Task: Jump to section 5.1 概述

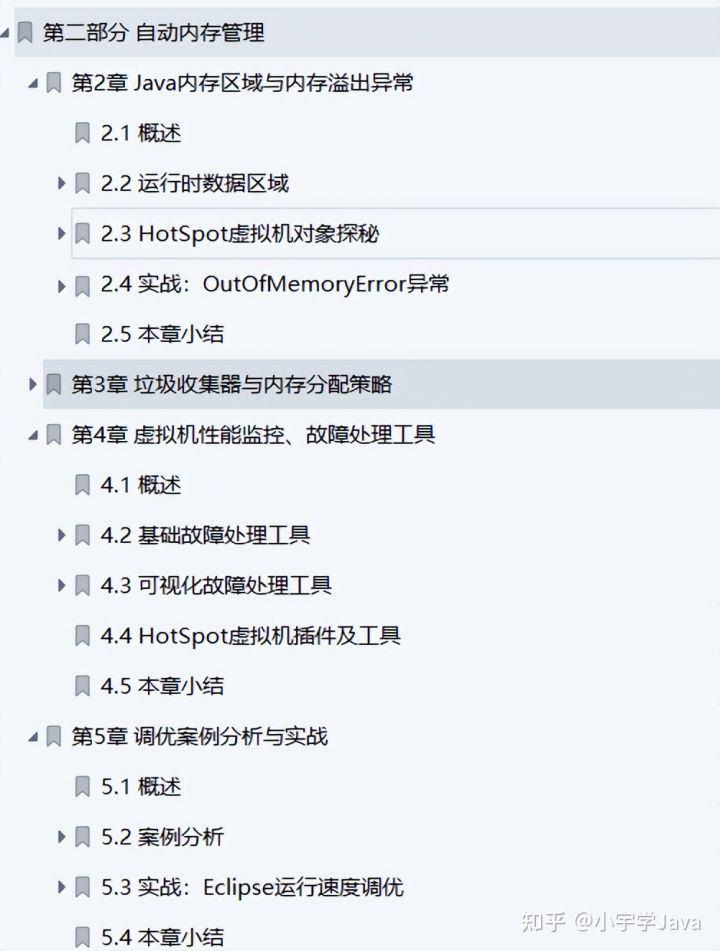Action: pos(140,787)
